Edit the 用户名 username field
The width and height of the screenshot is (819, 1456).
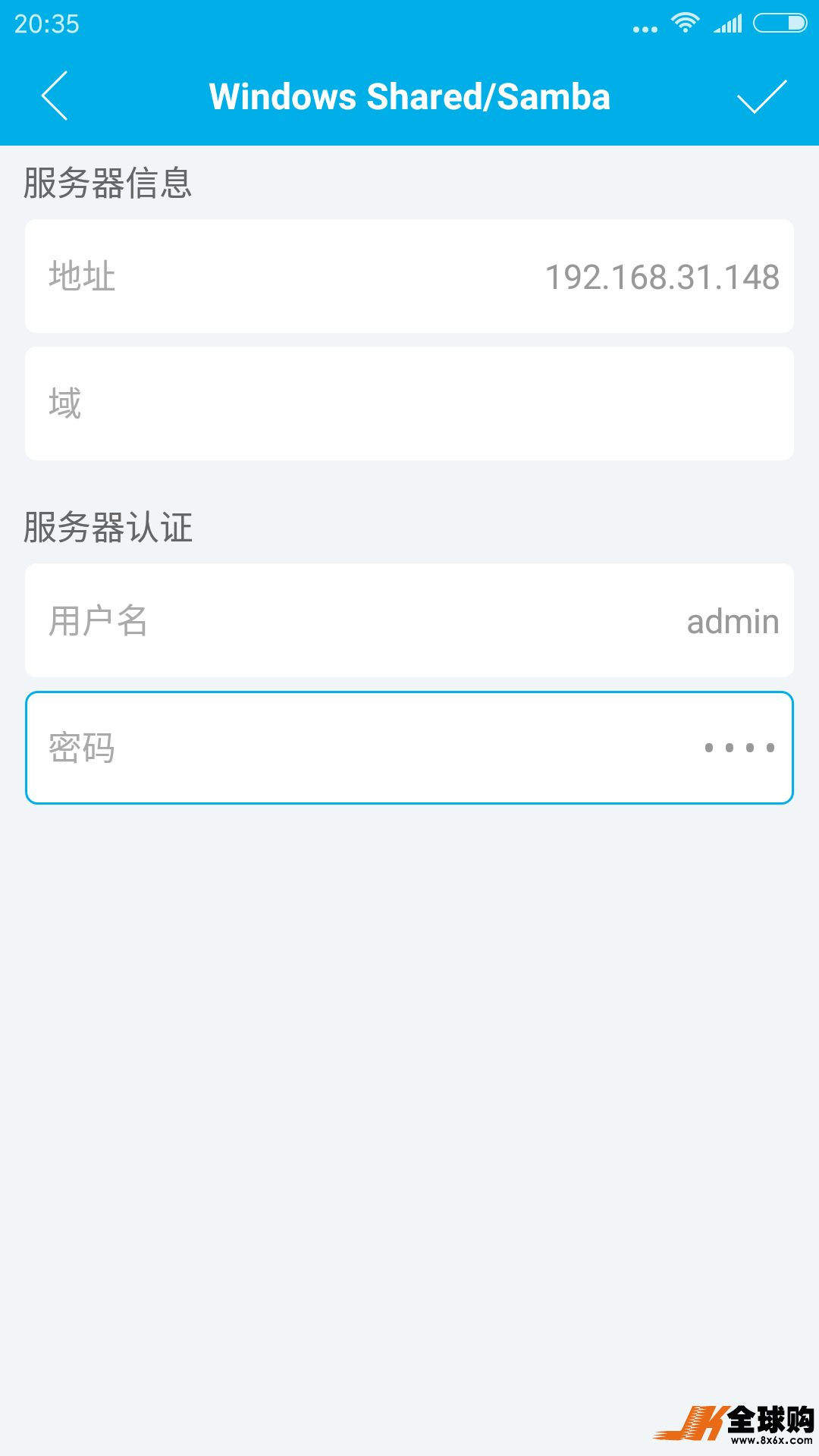[409, 620]
